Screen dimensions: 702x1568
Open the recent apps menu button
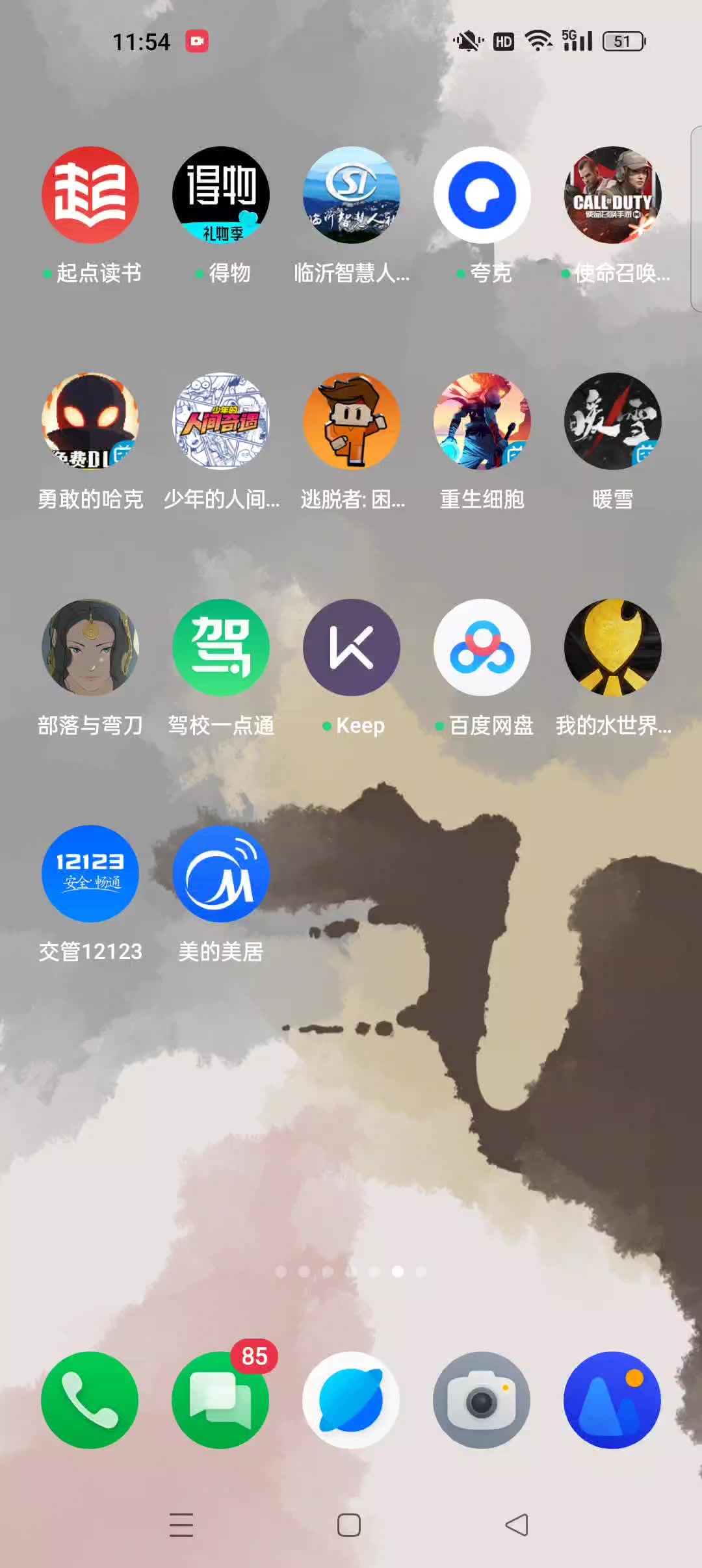(x=181, y=1525)
